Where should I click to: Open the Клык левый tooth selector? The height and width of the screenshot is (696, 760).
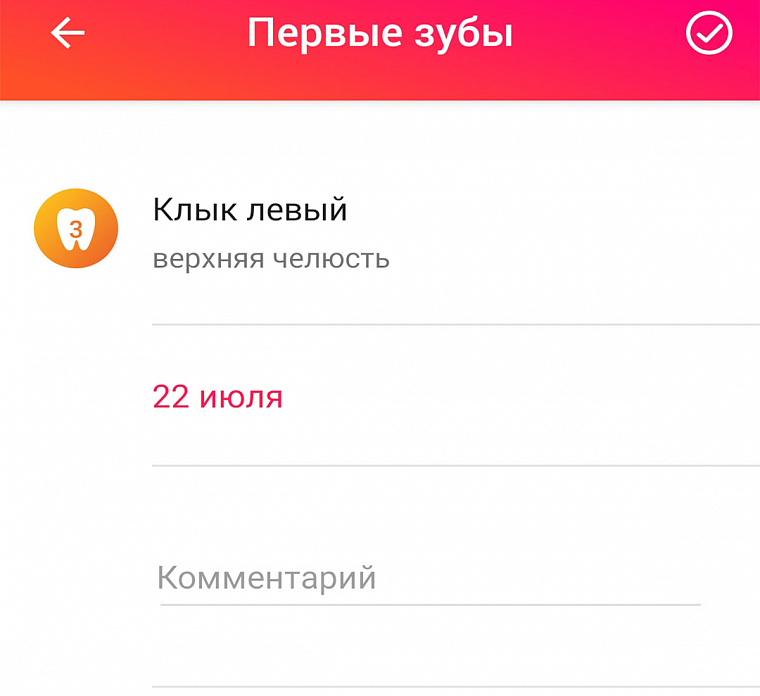pos(250,232)
